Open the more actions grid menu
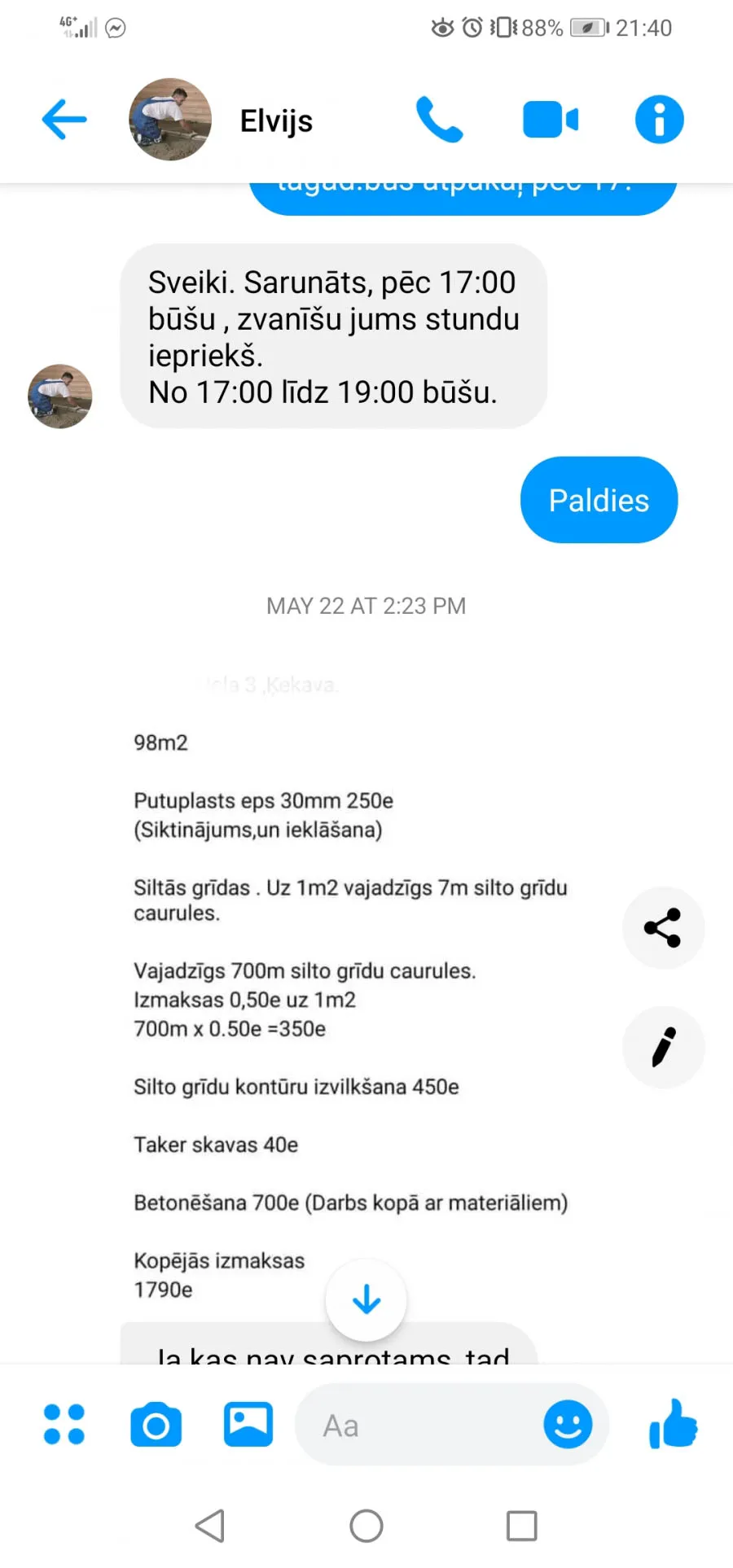The width and height of the screenshot is (733, 1568). (x=64, y=1424)
